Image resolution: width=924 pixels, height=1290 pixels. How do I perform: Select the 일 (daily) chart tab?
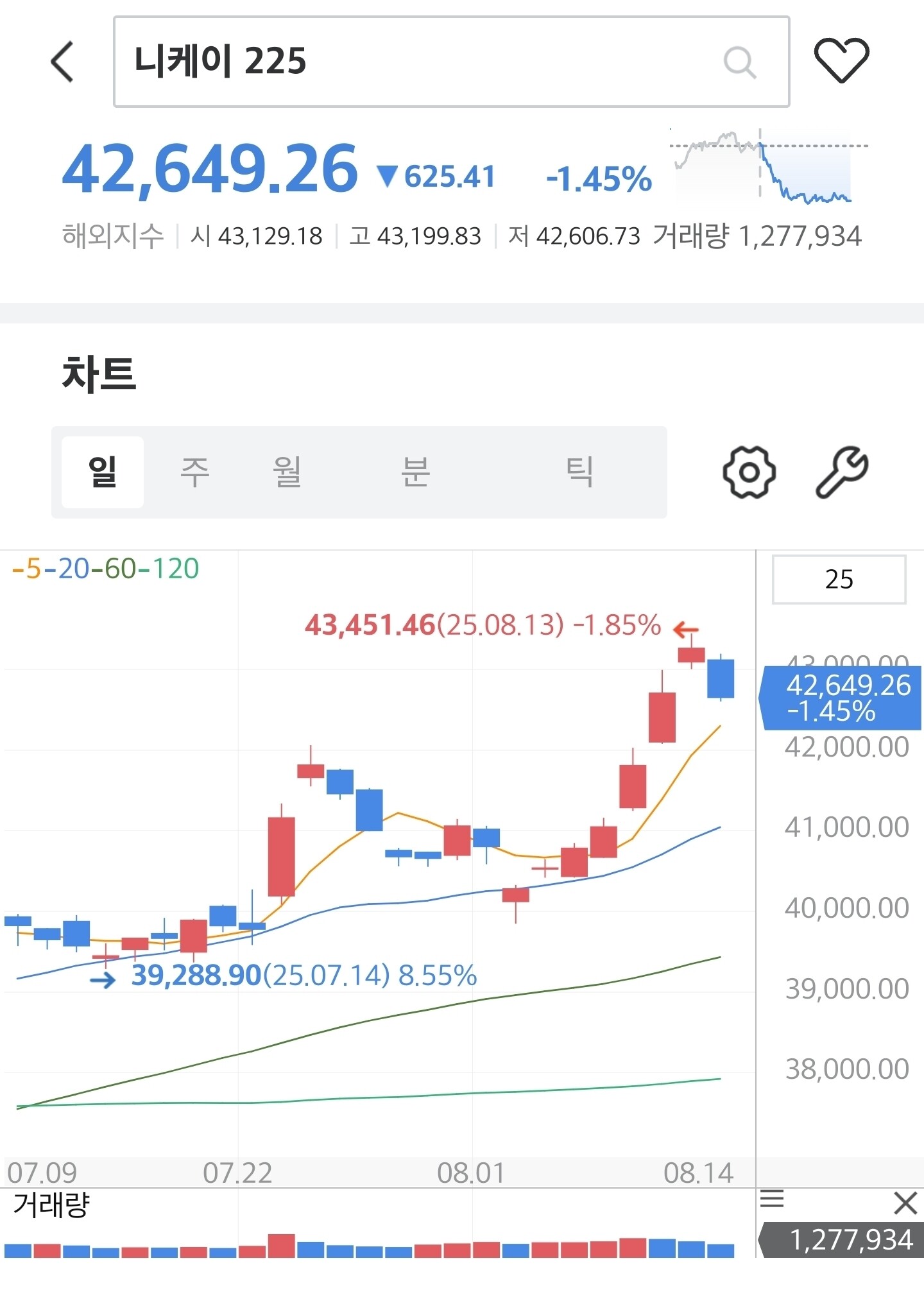103,472
